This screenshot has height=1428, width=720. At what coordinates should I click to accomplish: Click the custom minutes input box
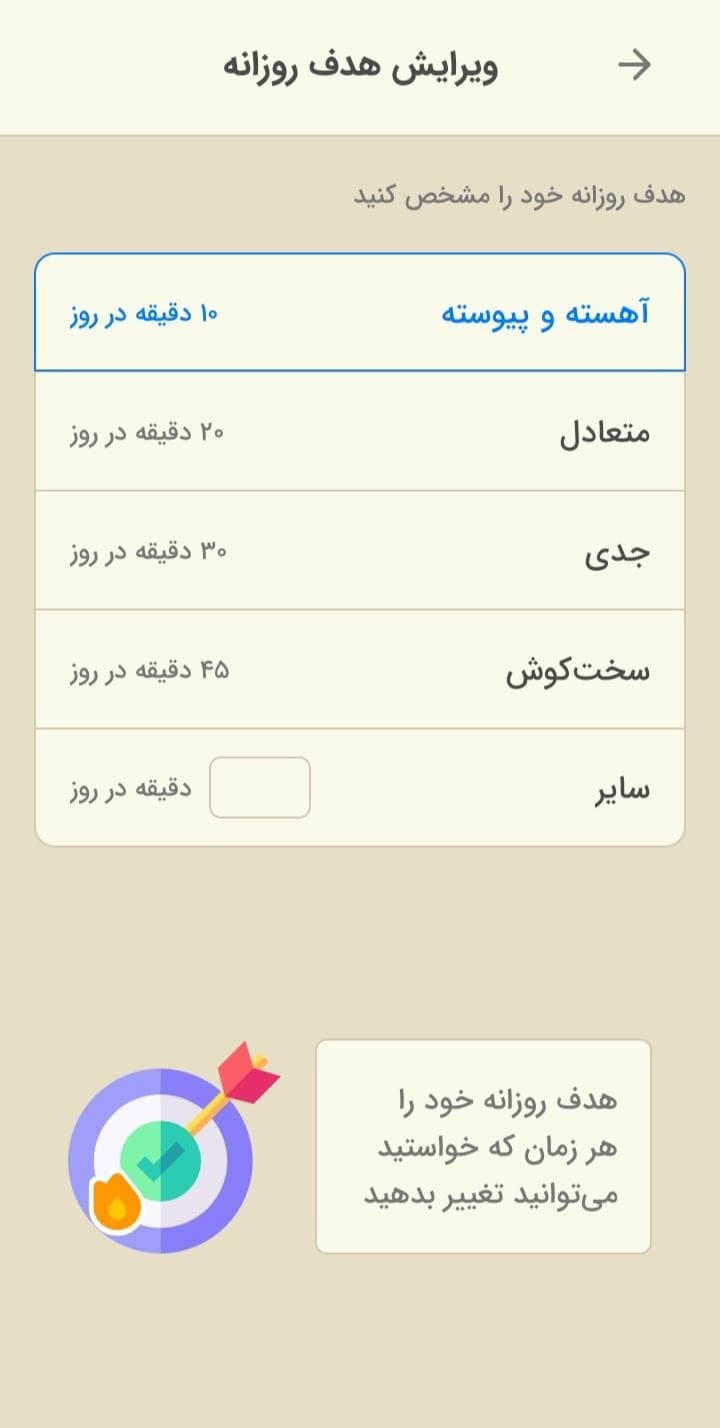click(x=260, y=788)
